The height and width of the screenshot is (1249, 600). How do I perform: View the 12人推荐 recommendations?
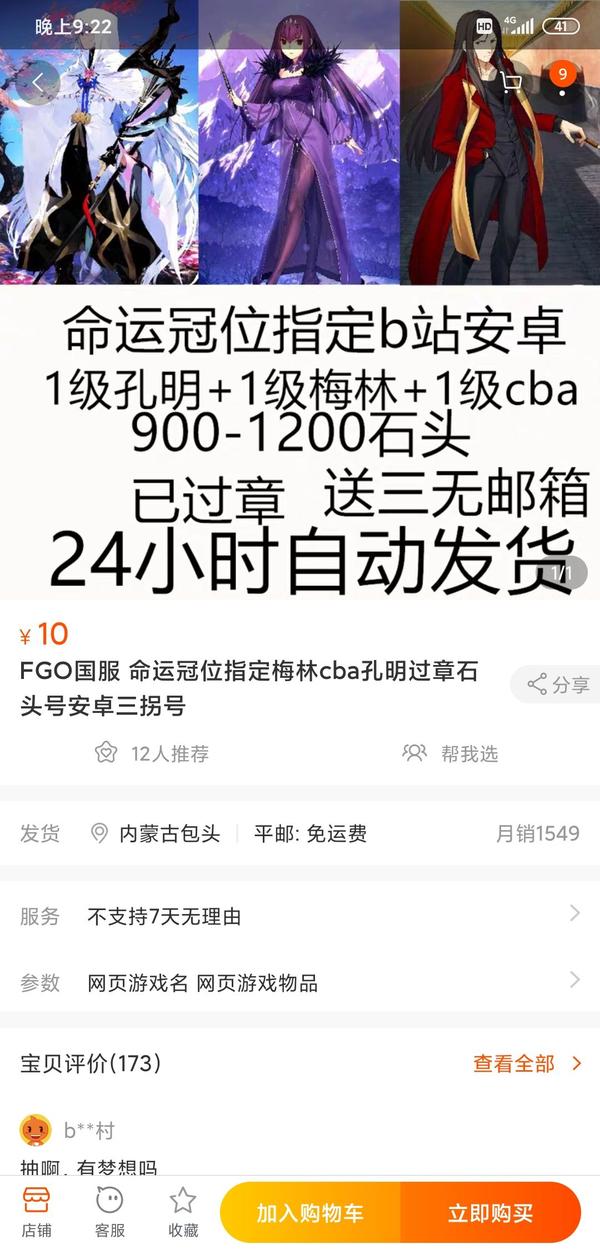coord(152,753)
